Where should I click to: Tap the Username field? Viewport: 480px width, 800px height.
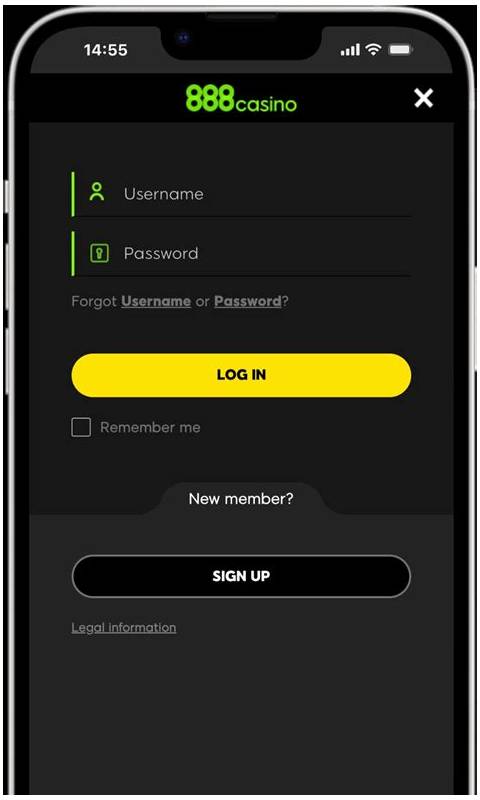241,194
